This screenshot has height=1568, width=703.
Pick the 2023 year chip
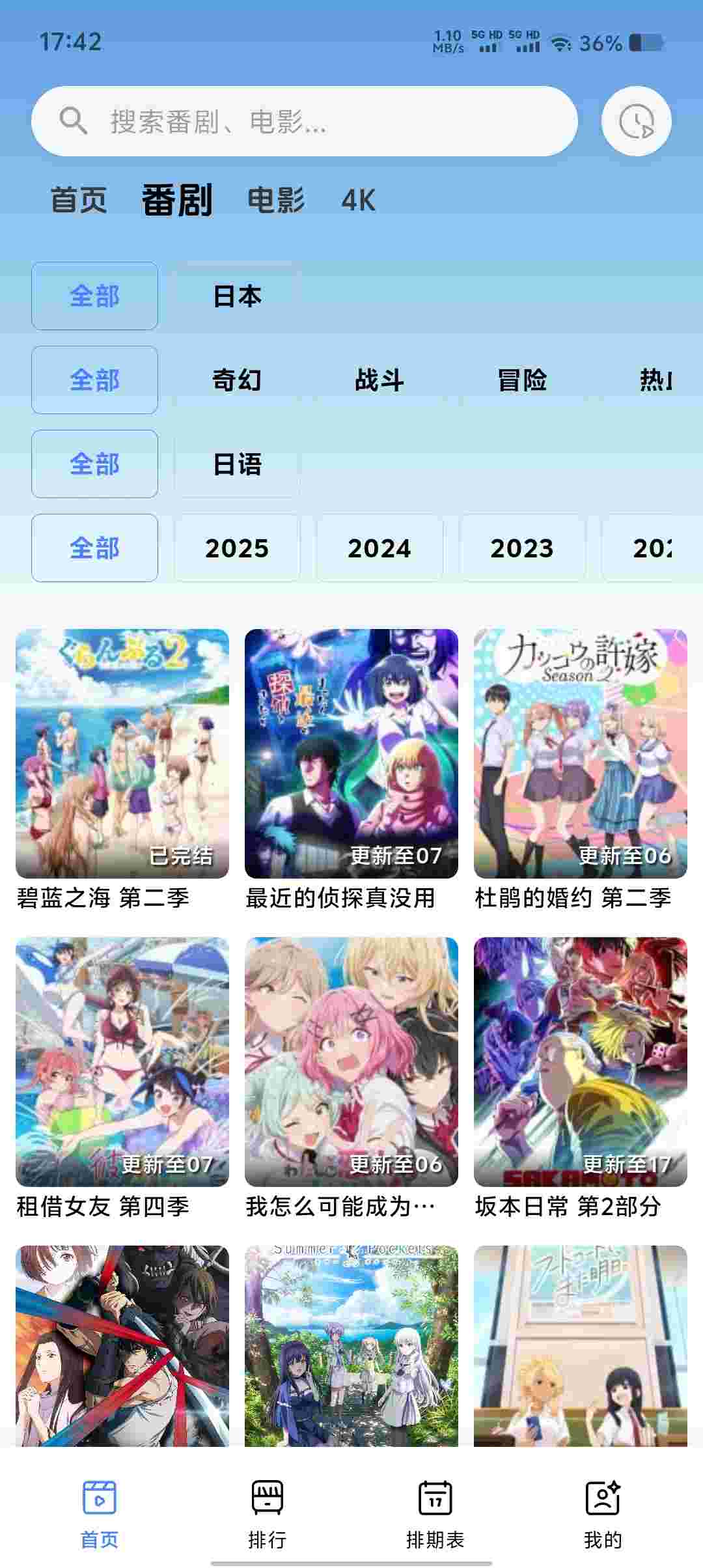pyautogui.click(x=522, y=548)
